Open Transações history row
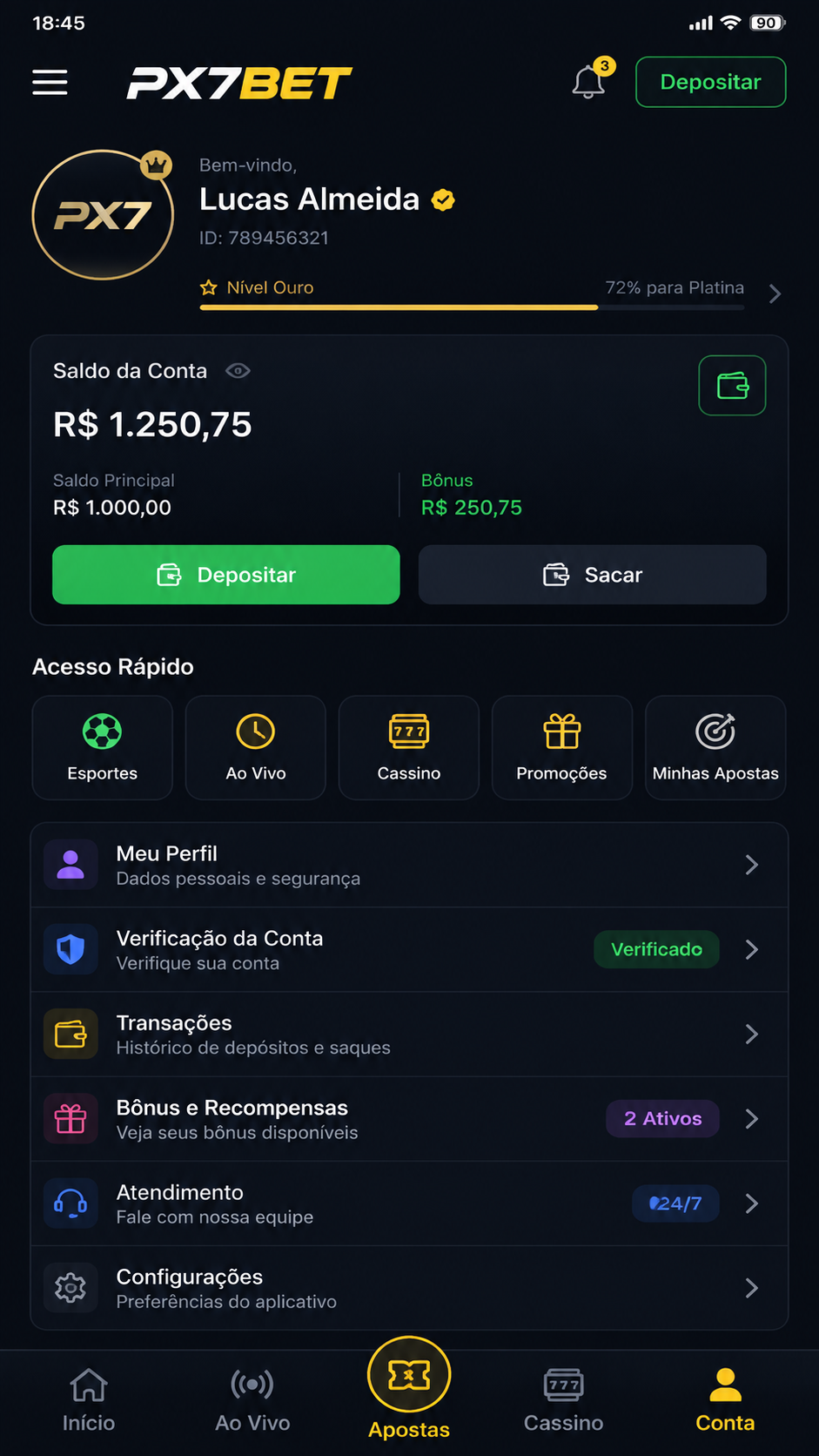The width and height of the screenshot is (819, 1456). click(409, 1035)
